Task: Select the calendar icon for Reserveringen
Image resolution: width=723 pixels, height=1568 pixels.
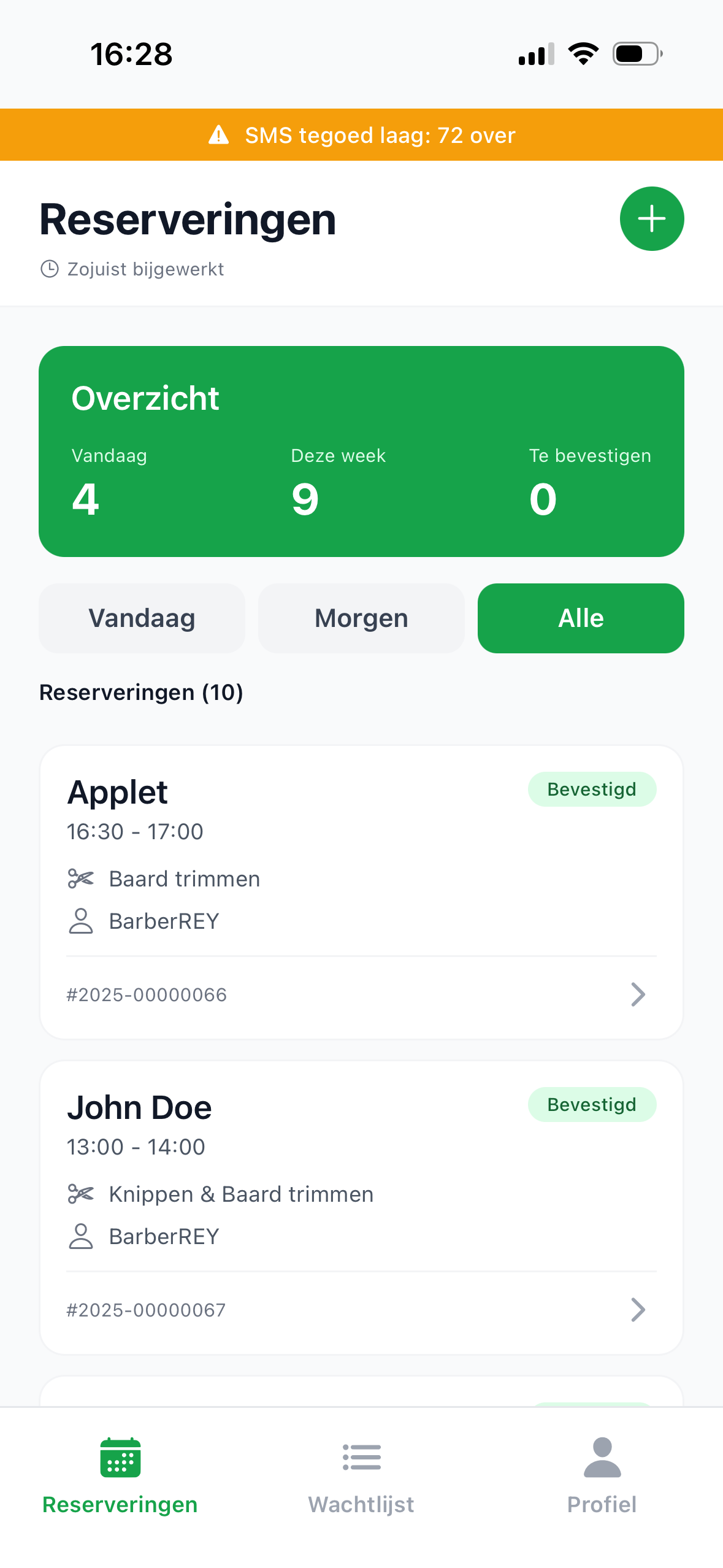Action: point(120,1456)
